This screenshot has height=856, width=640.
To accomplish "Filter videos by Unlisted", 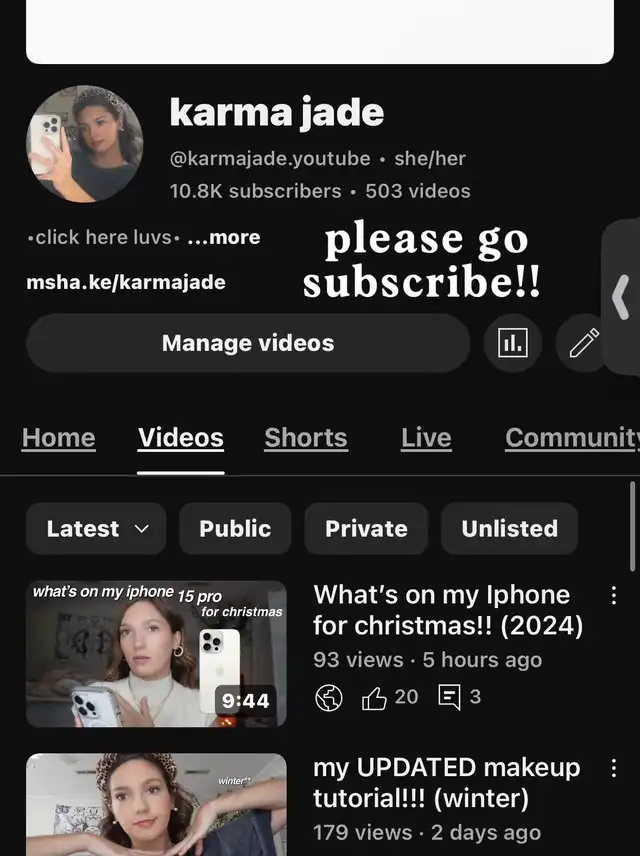I will (x=509, y=528).
